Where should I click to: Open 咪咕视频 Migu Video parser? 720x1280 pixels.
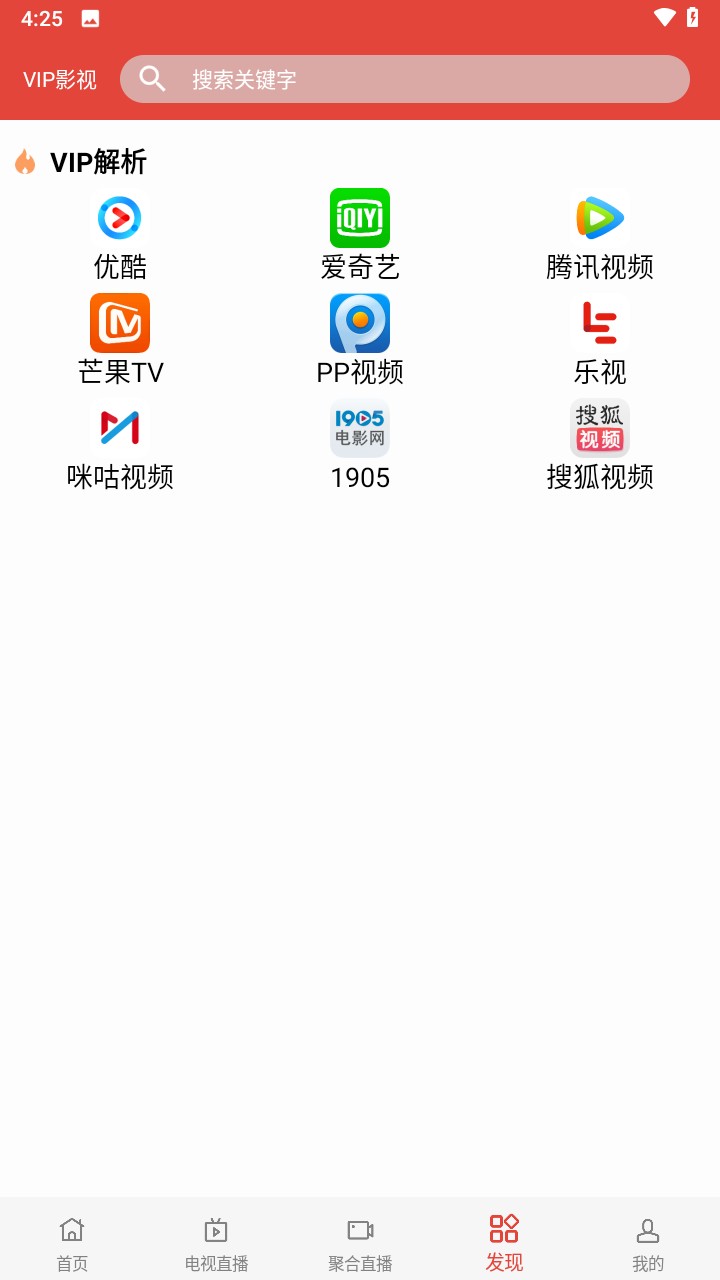point(119,428)
